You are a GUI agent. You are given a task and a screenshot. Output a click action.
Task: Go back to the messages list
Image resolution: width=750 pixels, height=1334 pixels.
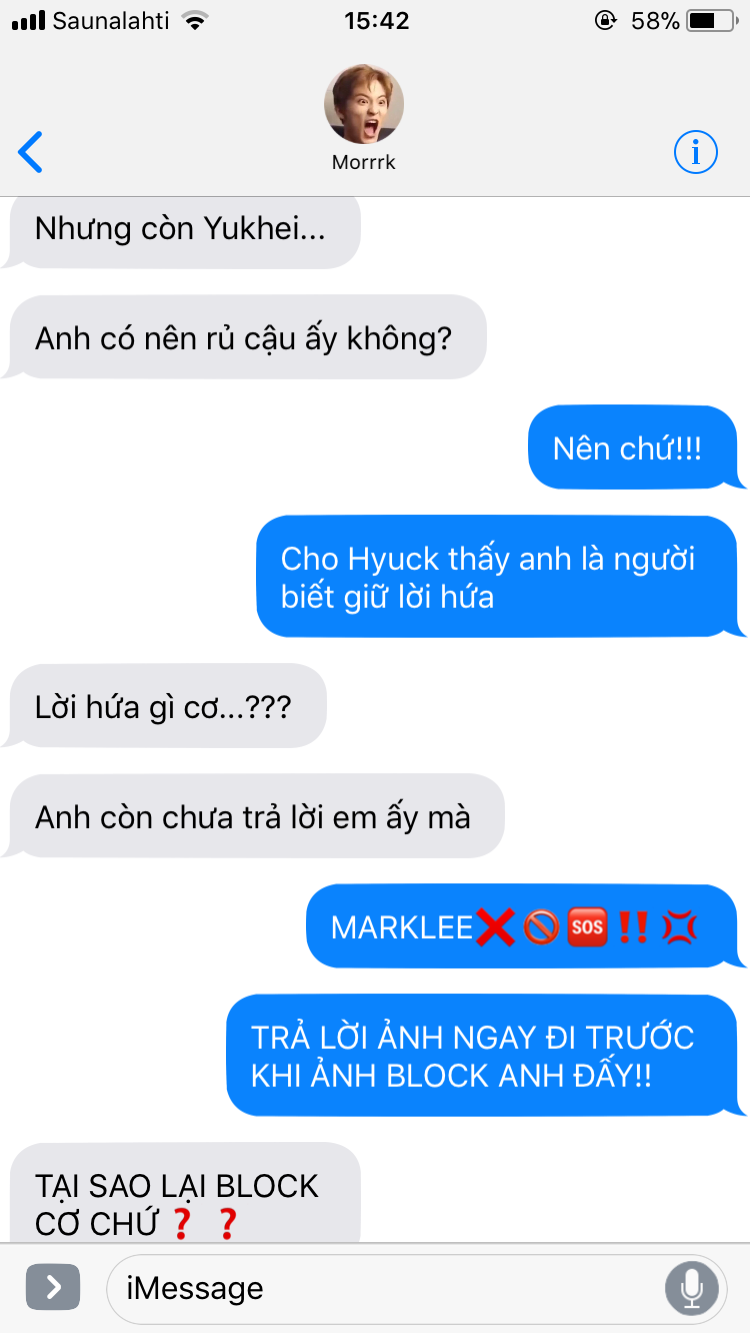pyautogui.click(x=32, y=152)
